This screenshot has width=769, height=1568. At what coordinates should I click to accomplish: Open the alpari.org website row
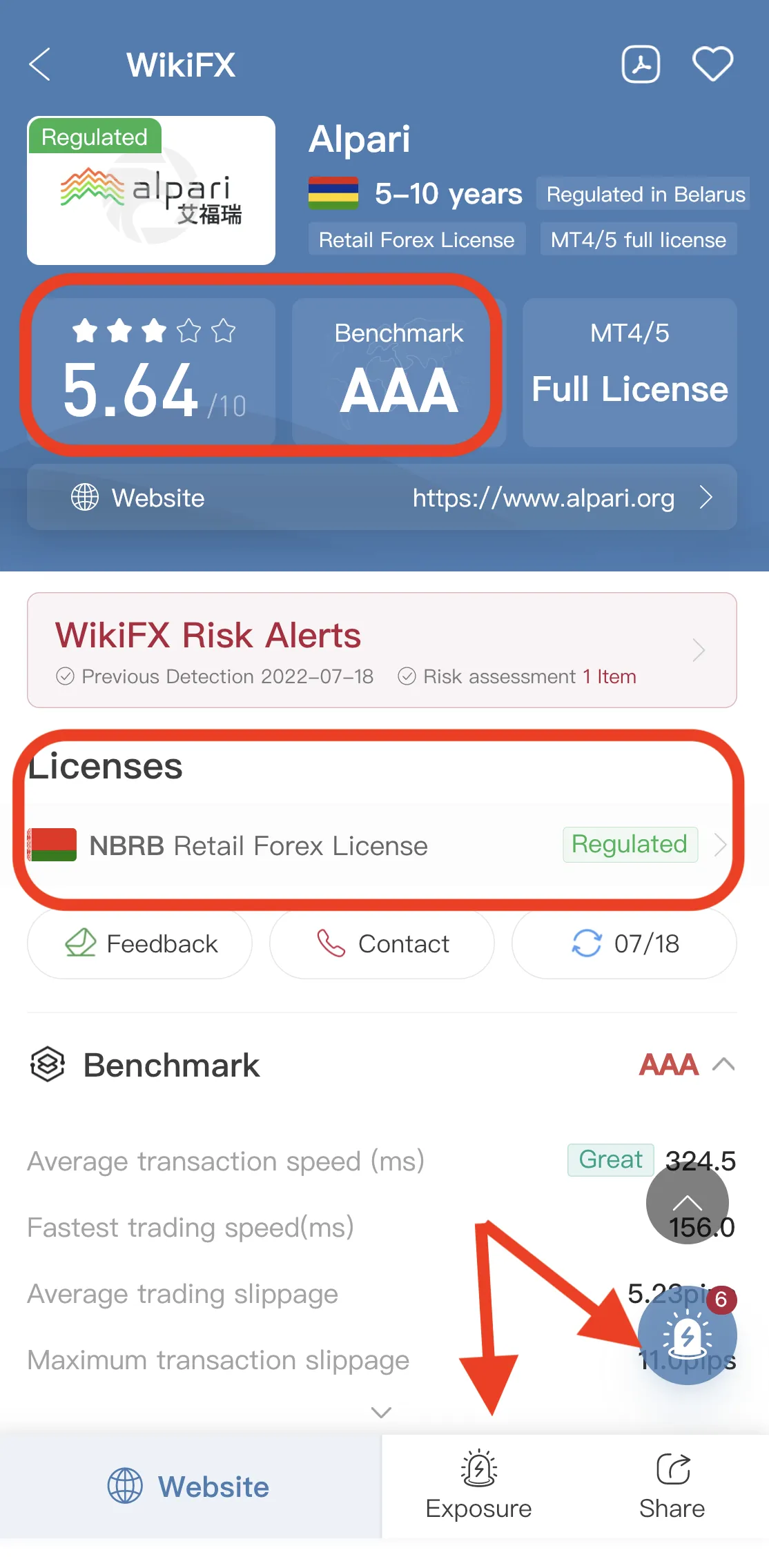coord(382,497)
